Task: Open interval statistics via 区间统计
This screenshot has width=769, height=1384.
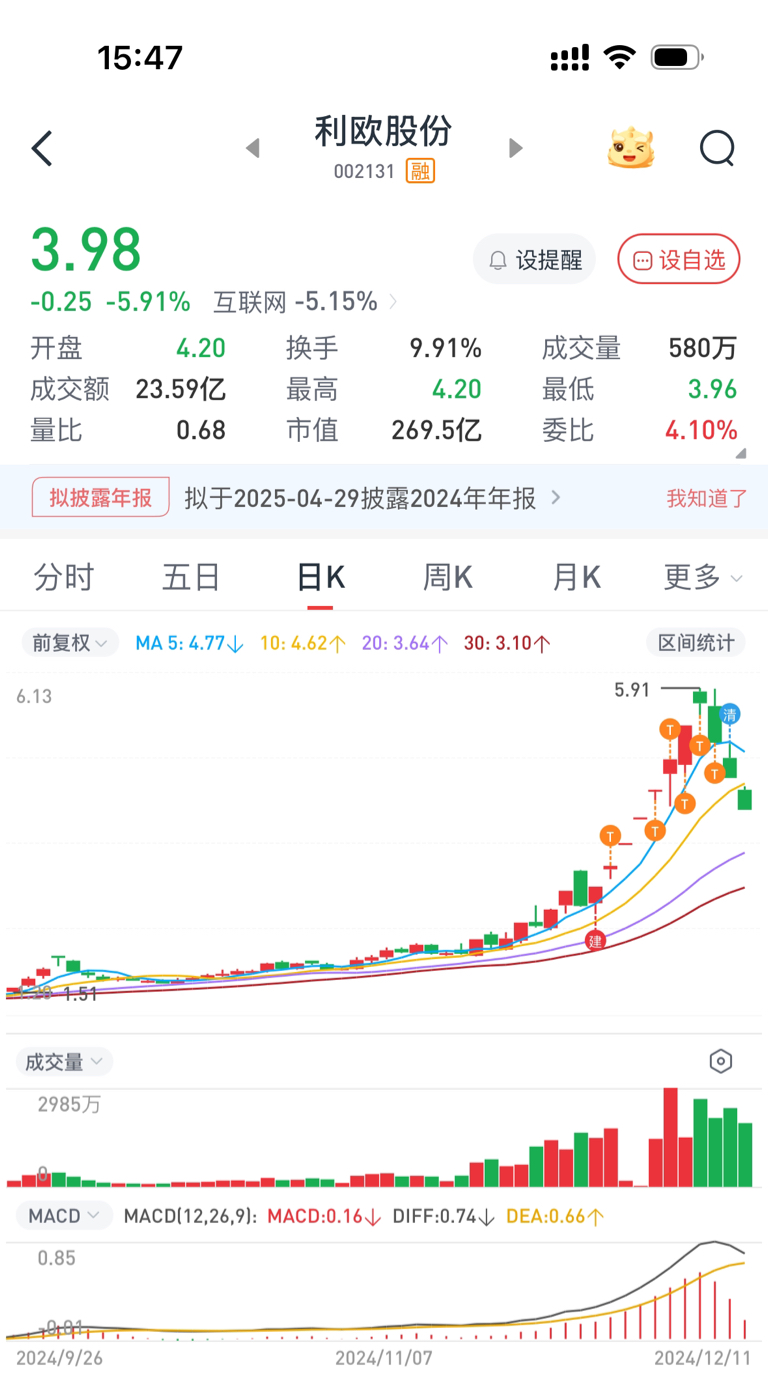Action: 695,642
